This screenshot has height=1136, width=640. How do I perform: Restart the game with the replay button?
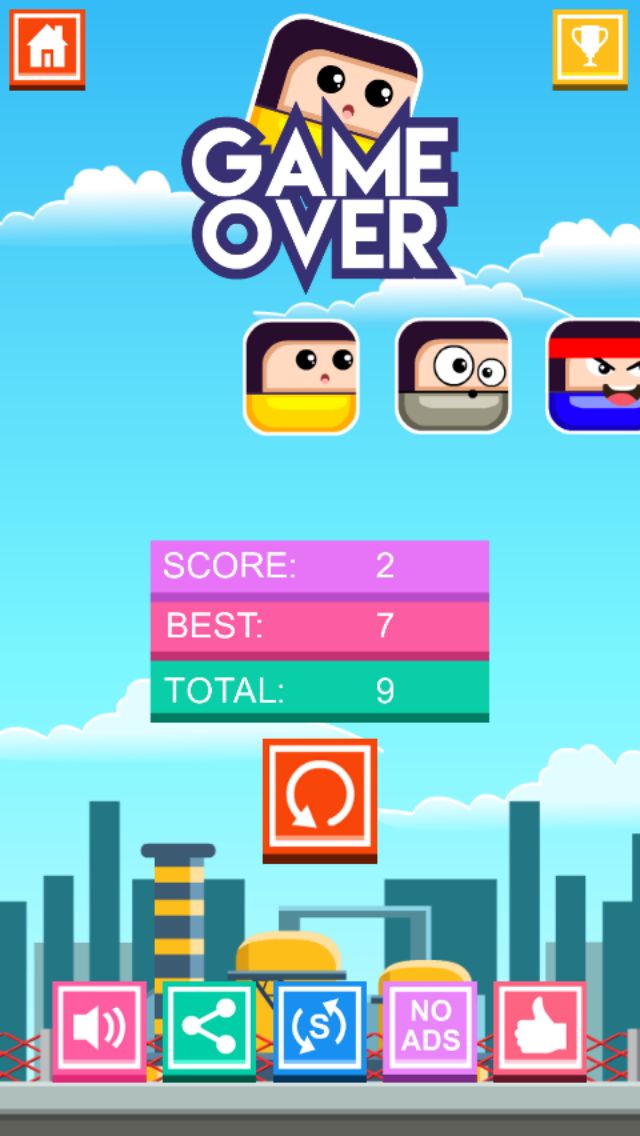[320, 798]
